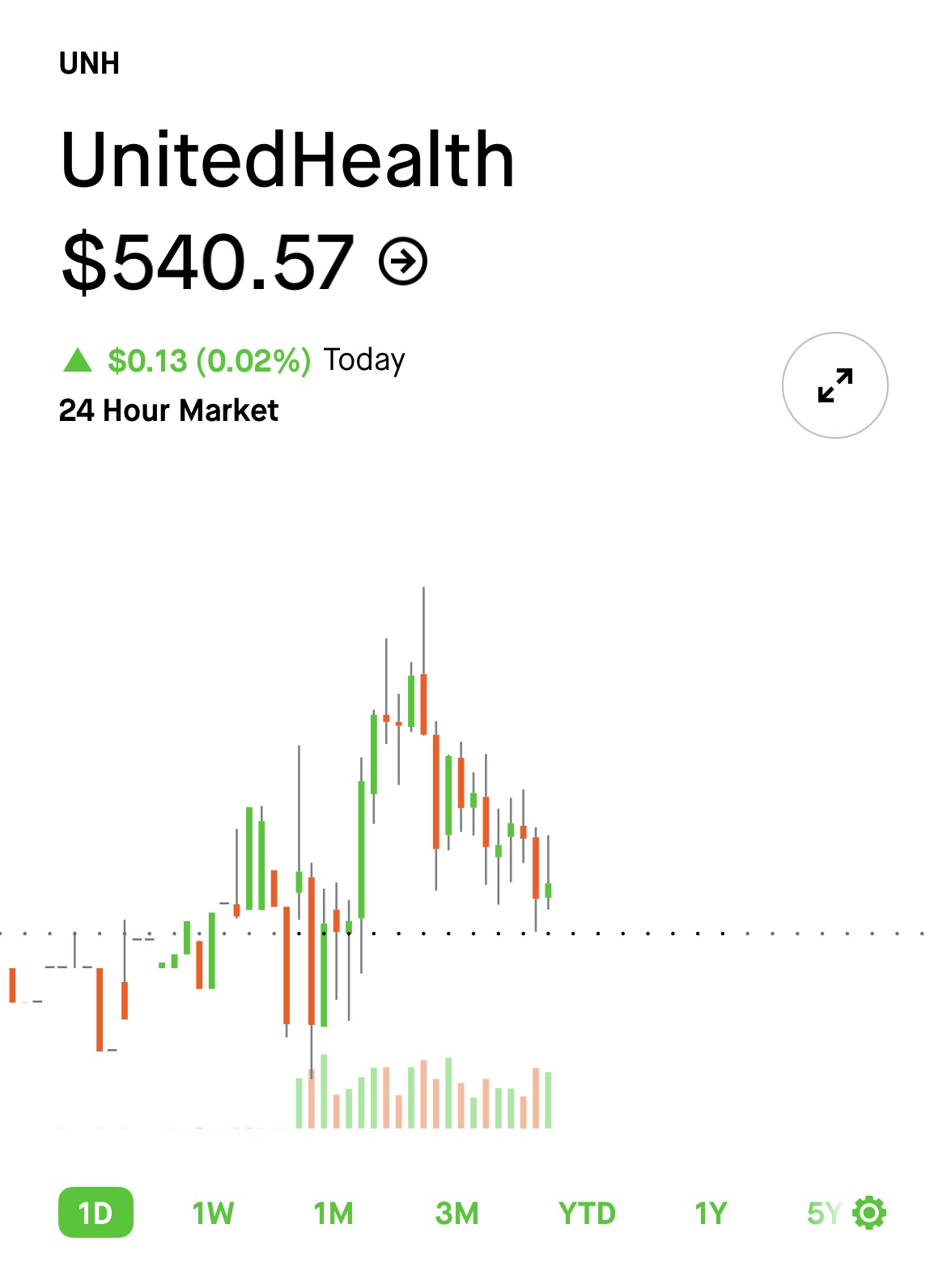The height and width of the screenshot is (1288, 947).
Task: Select the circled right-arrow next to $540.57
Action: click(x=402, y=261)
